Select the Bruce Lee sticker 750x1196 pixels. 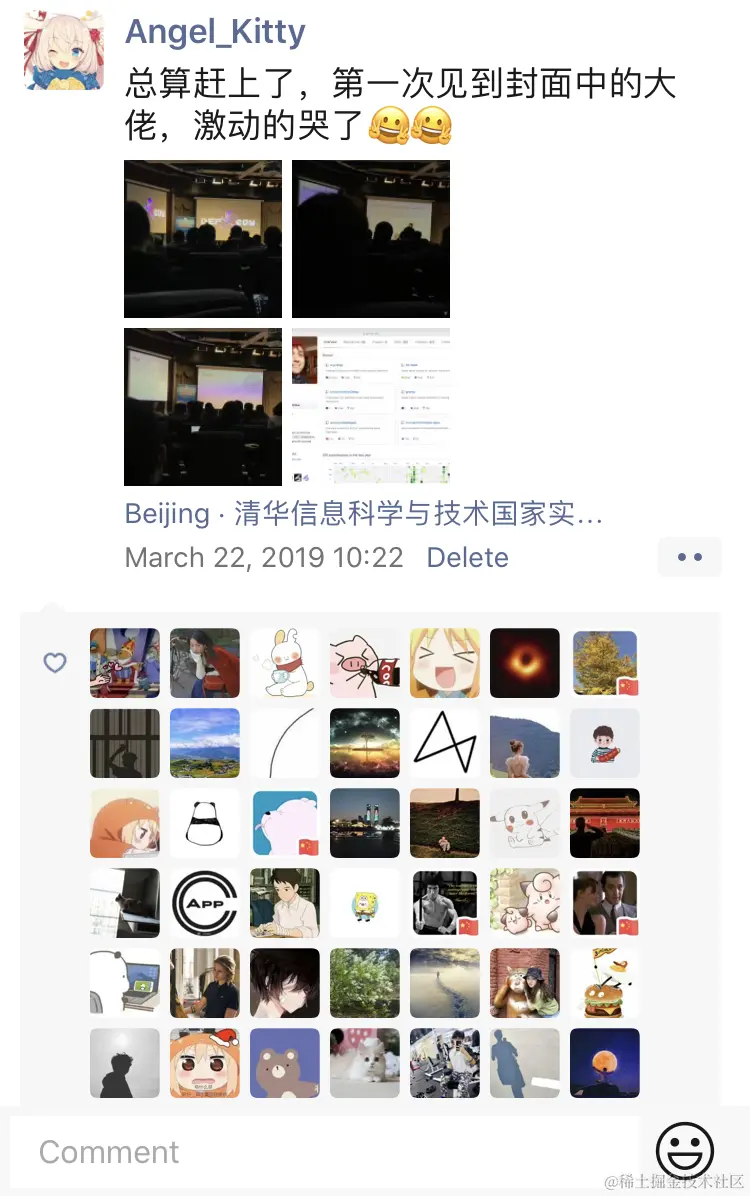click(x=444, y=903)
